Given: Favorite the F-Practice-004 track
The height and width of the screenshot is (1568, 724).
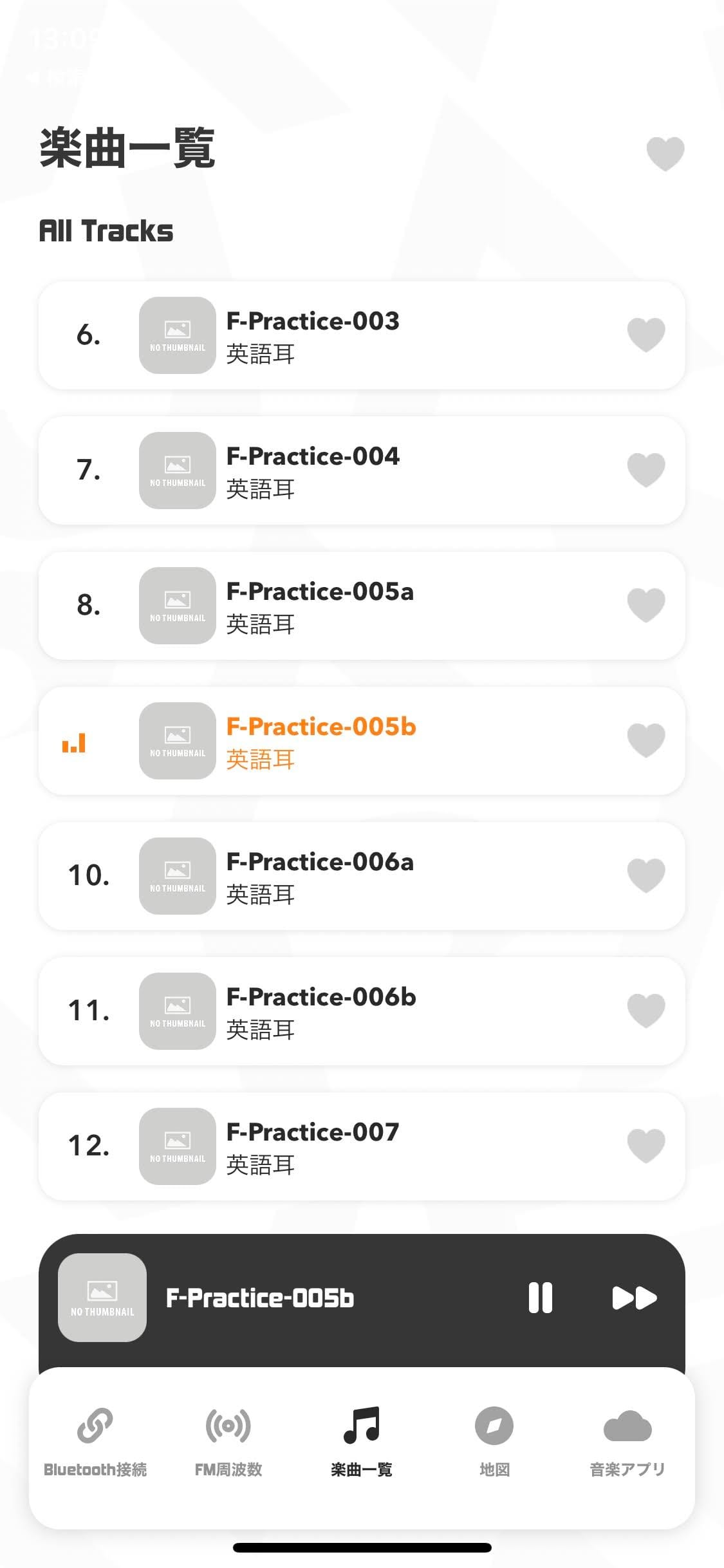Looking at the screenshot, I should point(645,470).
